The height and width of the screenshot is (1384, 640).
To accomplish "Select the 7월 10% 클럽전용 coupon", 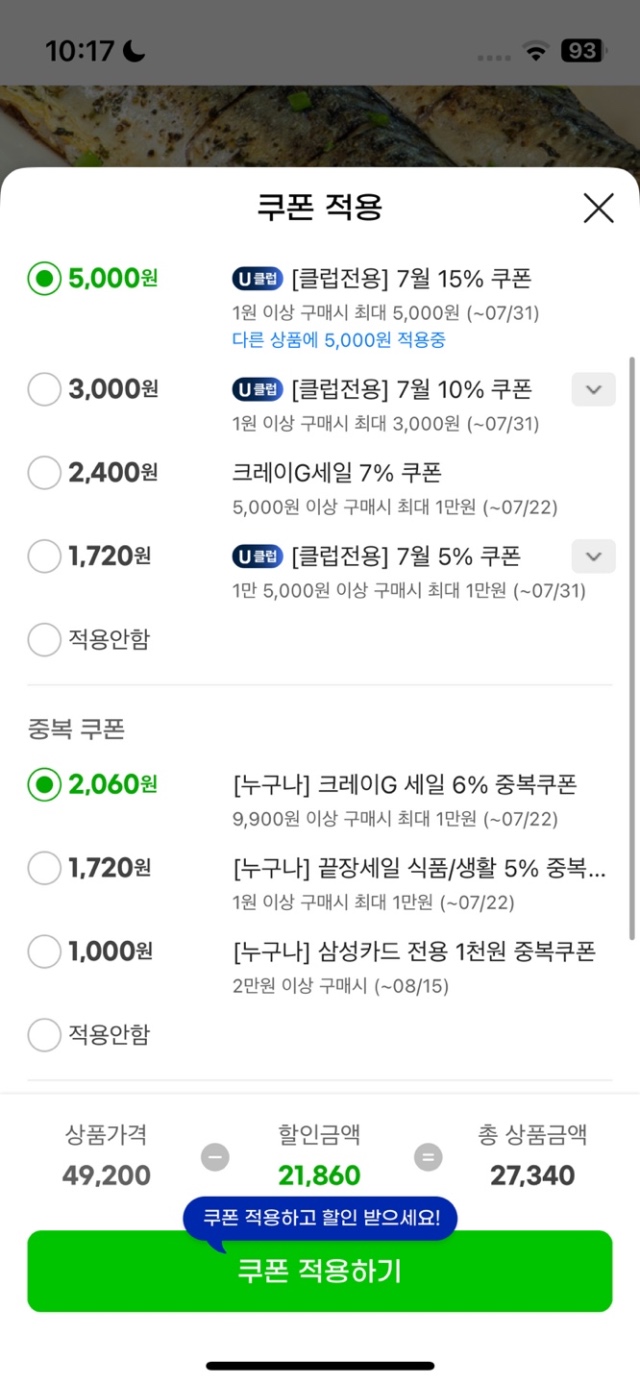I will [x=44, y=389].
